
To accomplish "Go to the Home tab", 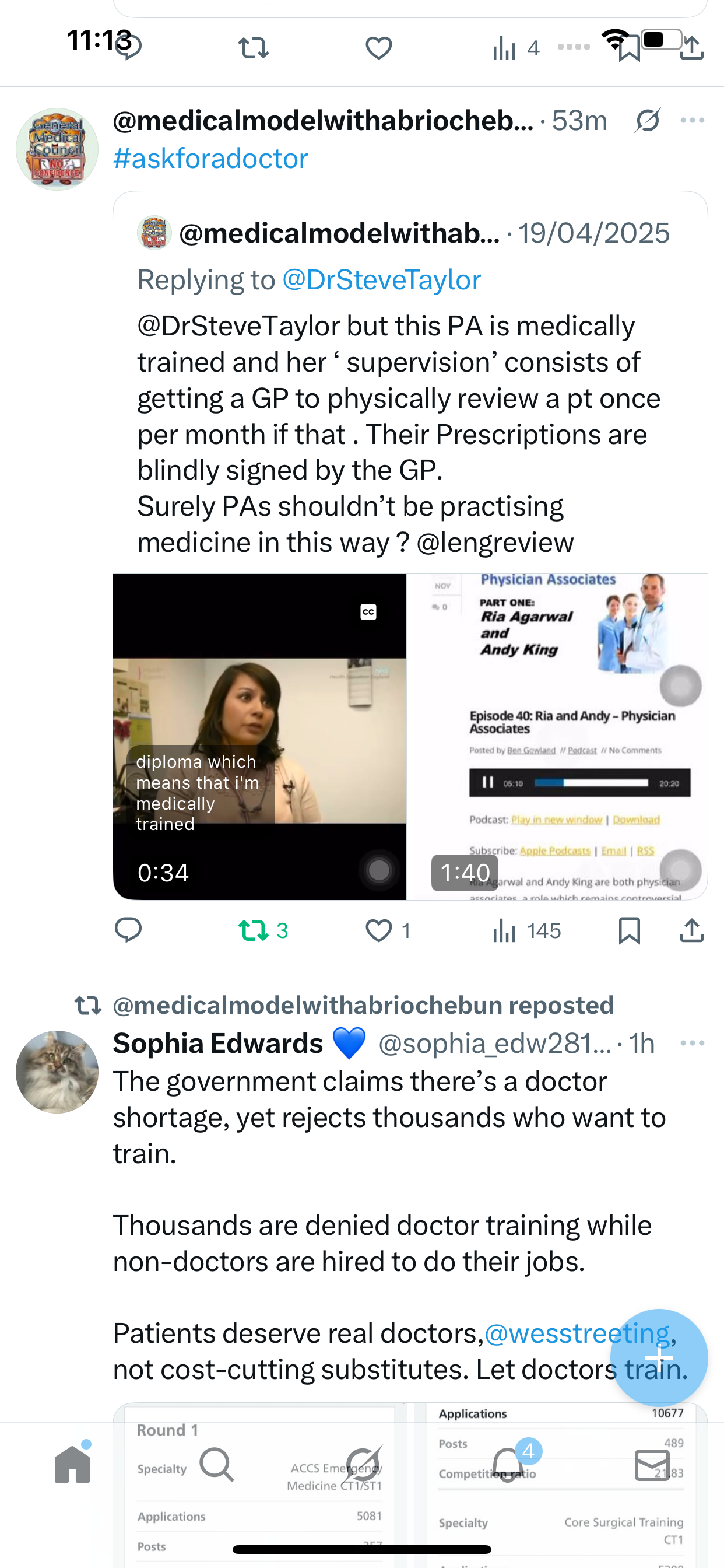I will tap(72, 1465).
